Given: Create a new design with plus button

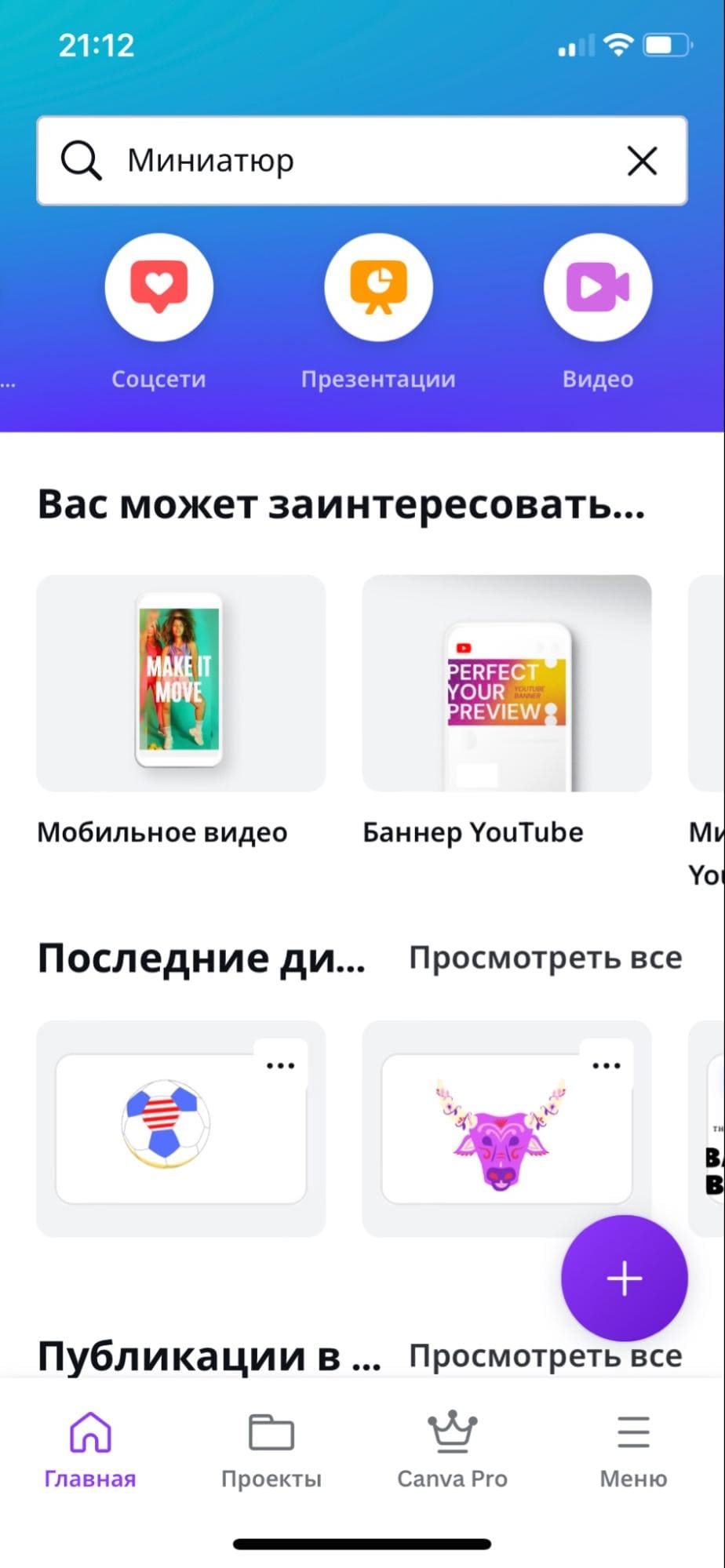Looking at the screenshot, I should point(624,1279).
